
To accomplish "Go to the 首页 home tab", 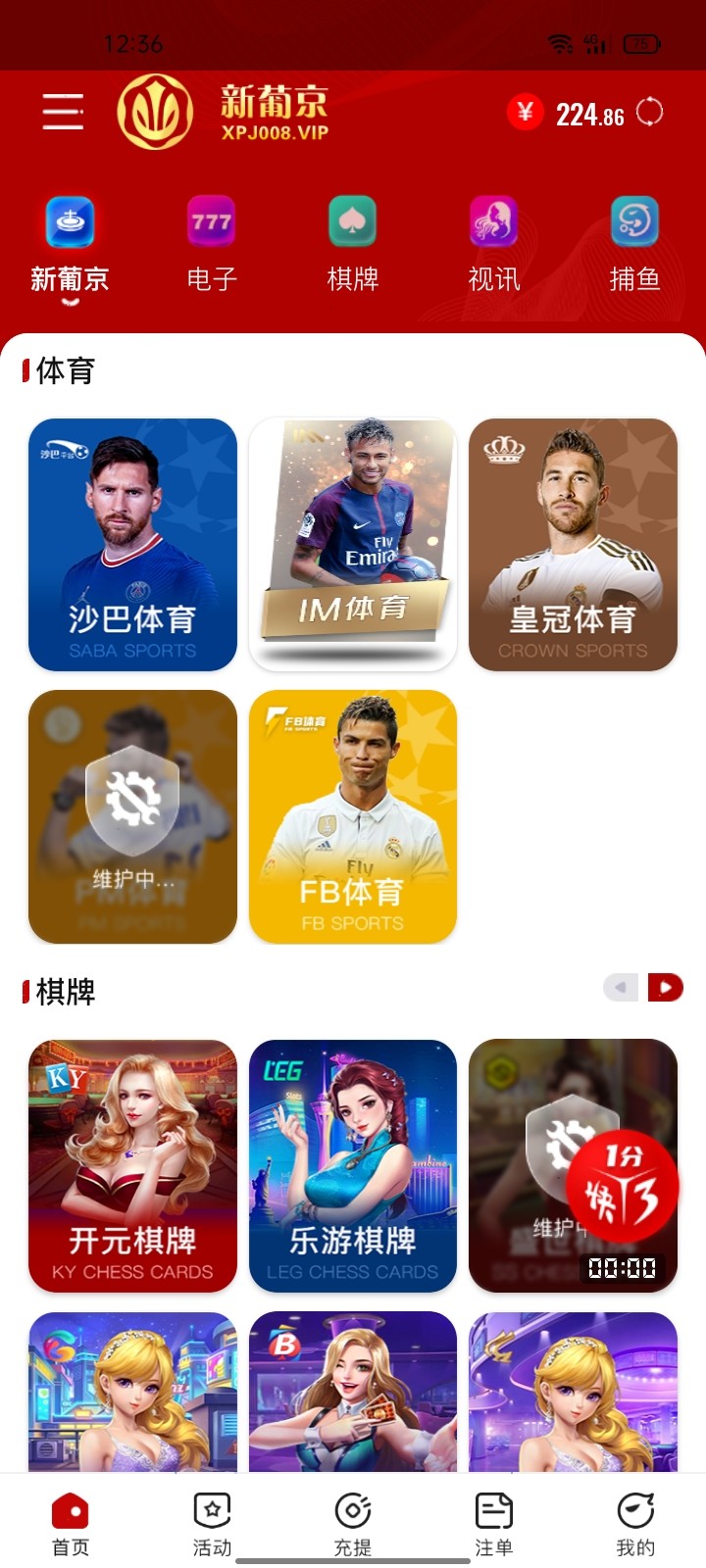I will 71,1524.
